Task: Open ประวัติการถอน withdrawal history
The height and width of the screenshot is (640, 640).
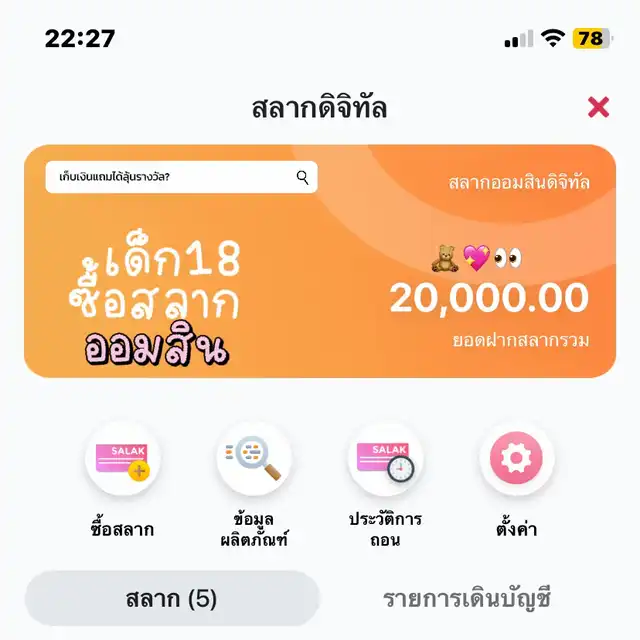Action: (385, 460)
